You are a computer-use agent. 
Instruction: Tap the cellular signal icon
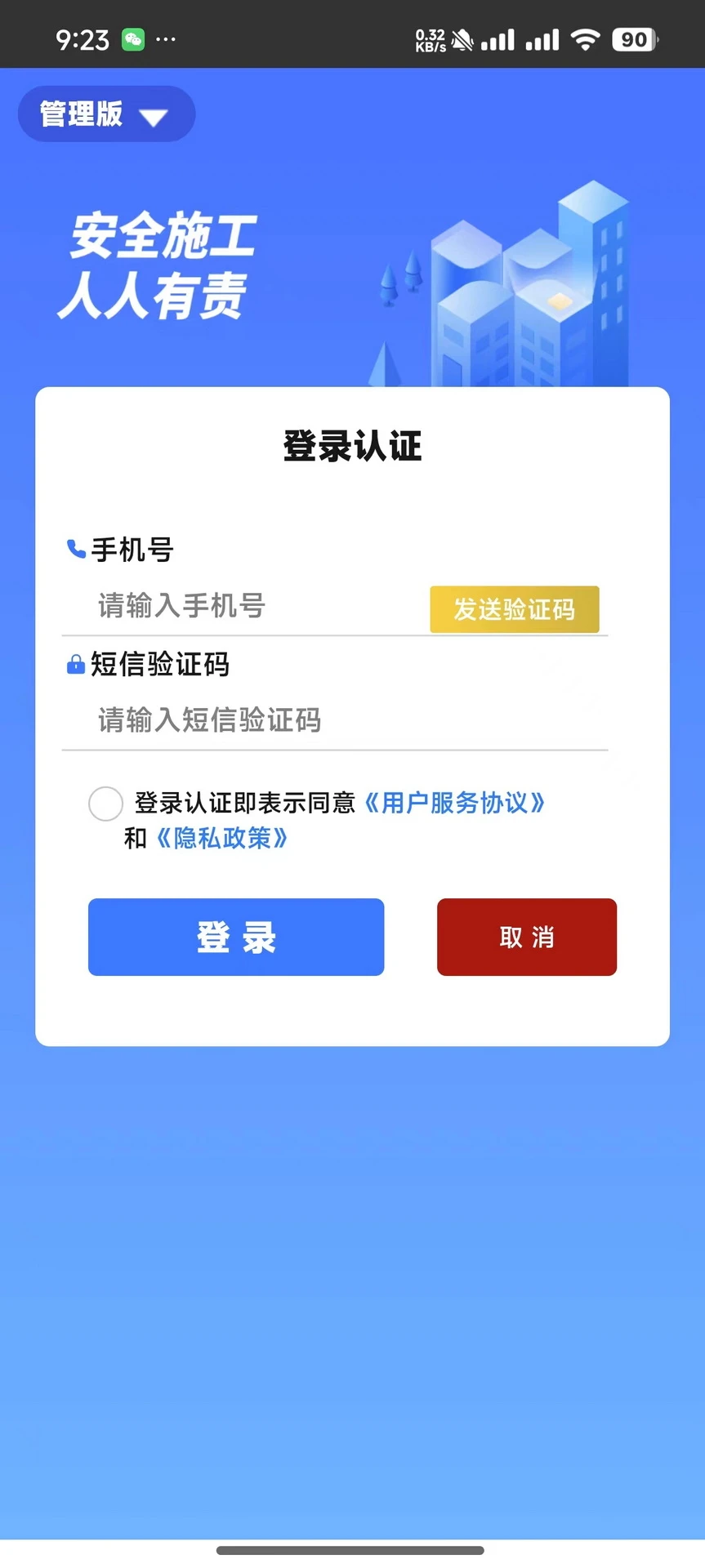pos(498,38)
